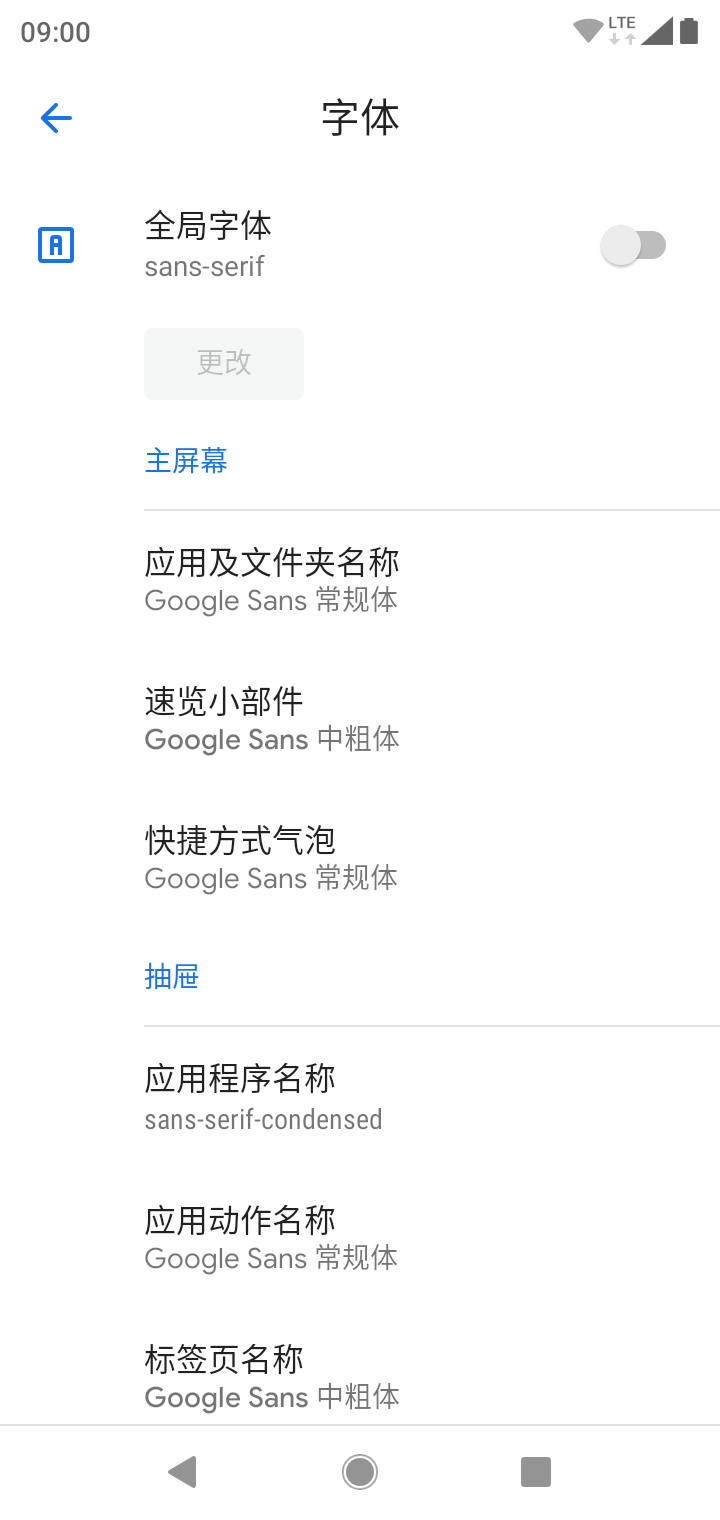
Task: Choose the 应用动作名称 font row
Action: 272,1237
